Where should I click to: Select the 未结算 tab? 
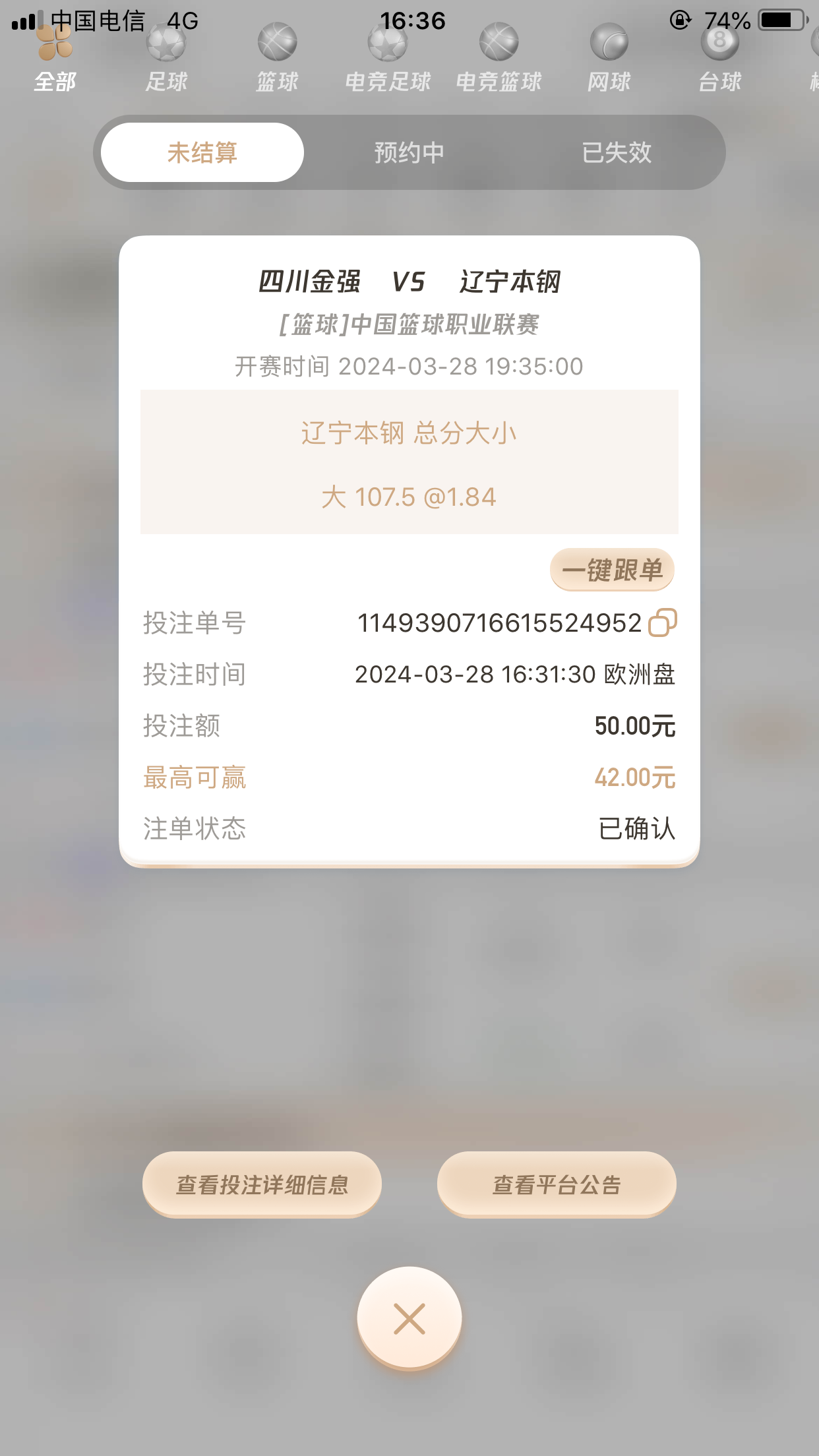202,153
